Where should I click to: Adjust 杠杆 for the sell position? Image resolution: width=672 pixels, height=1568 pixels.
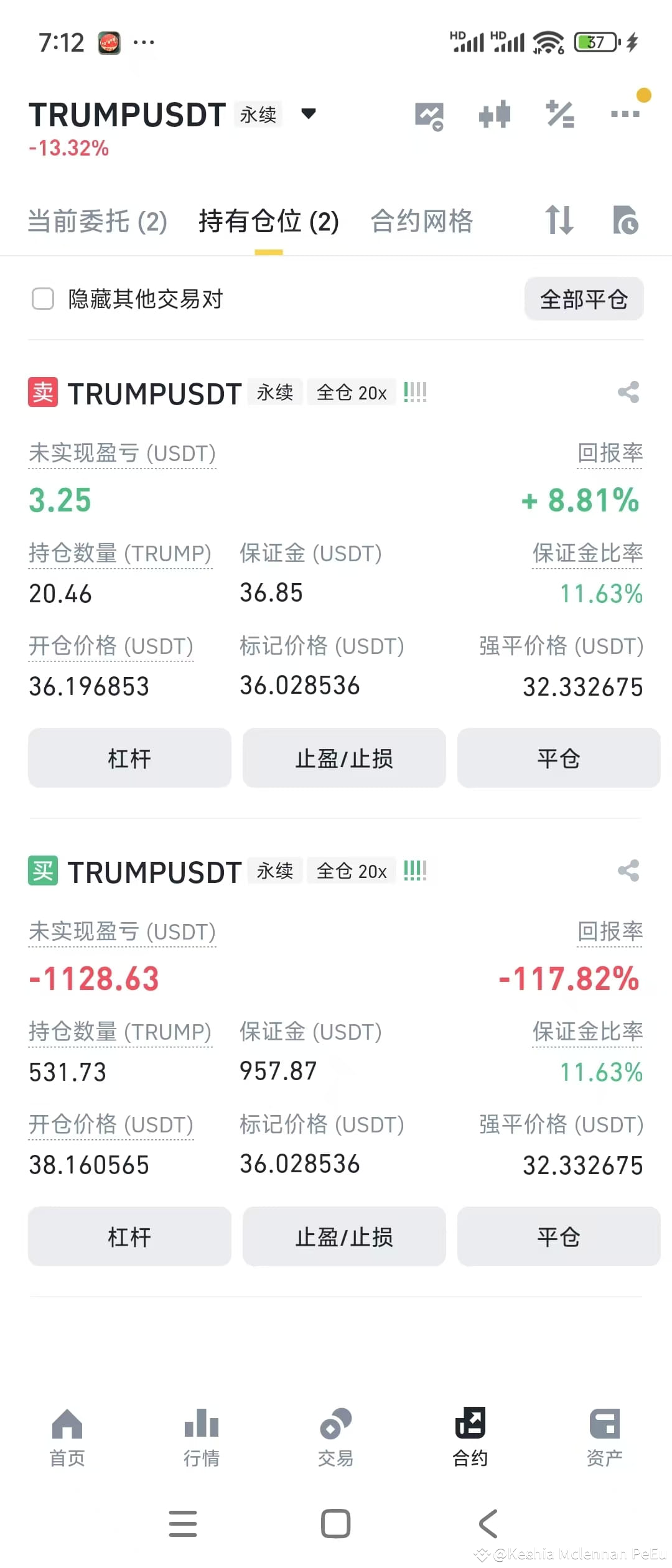pos(129,758)
